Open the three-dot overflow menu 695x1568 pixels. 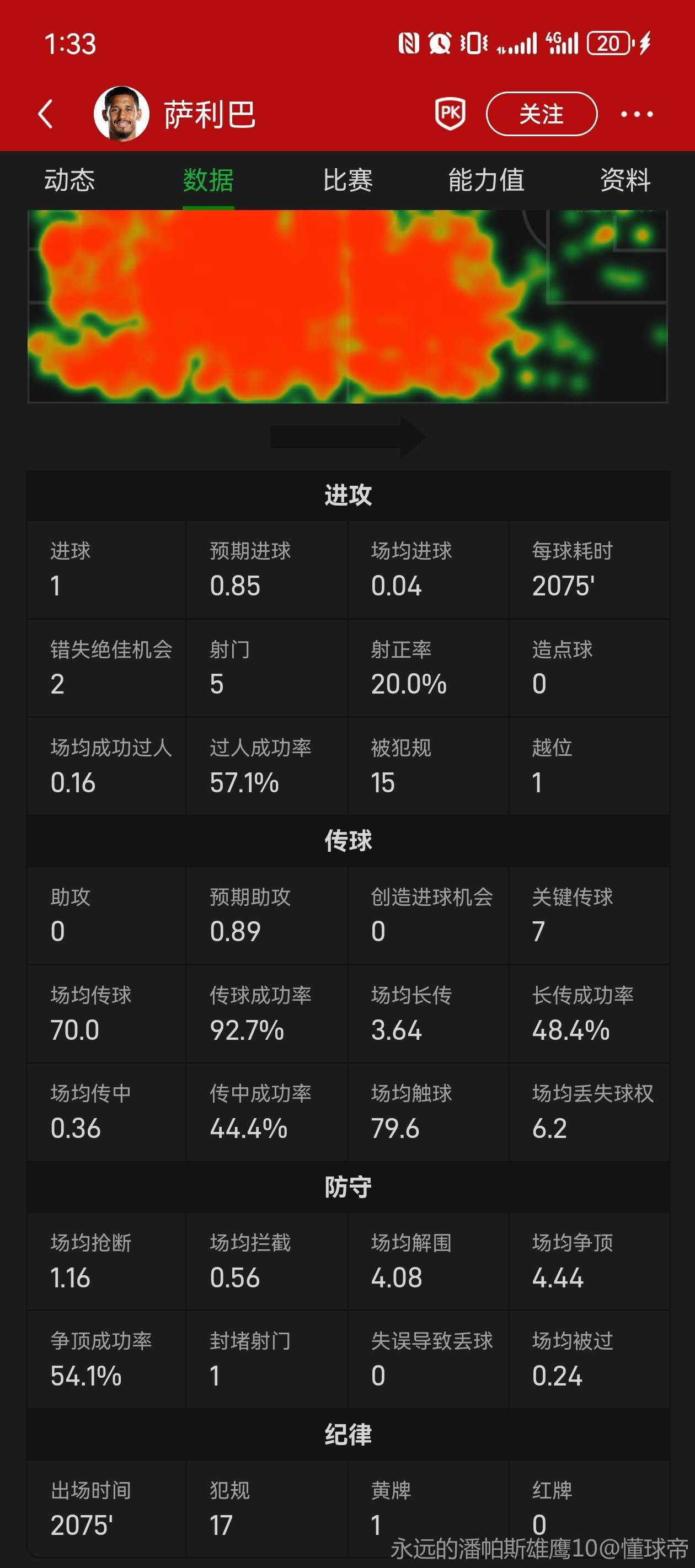pos(637,114)
